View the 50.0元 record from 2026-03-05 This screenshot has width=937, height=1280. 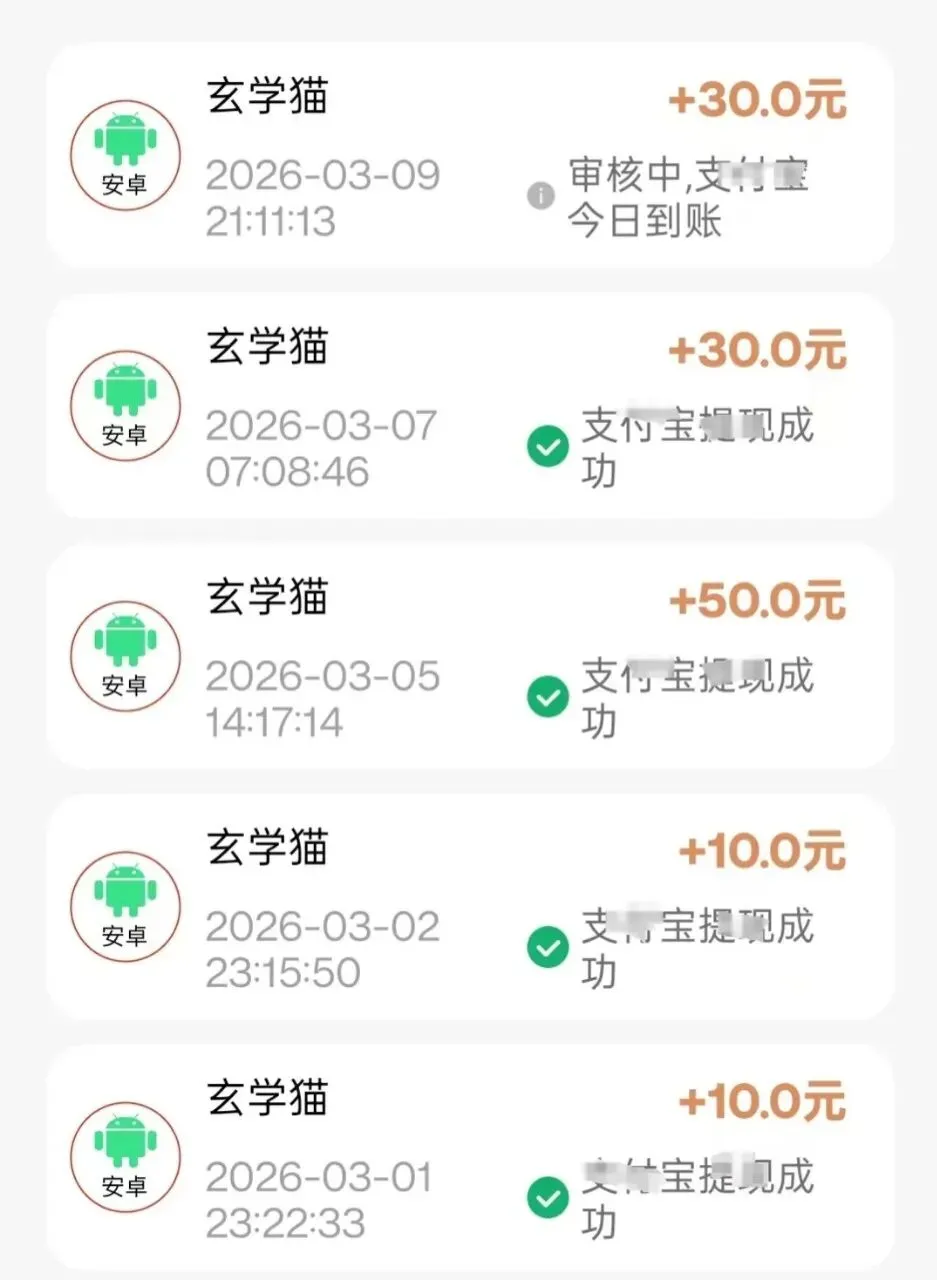[x=468, y=656]
